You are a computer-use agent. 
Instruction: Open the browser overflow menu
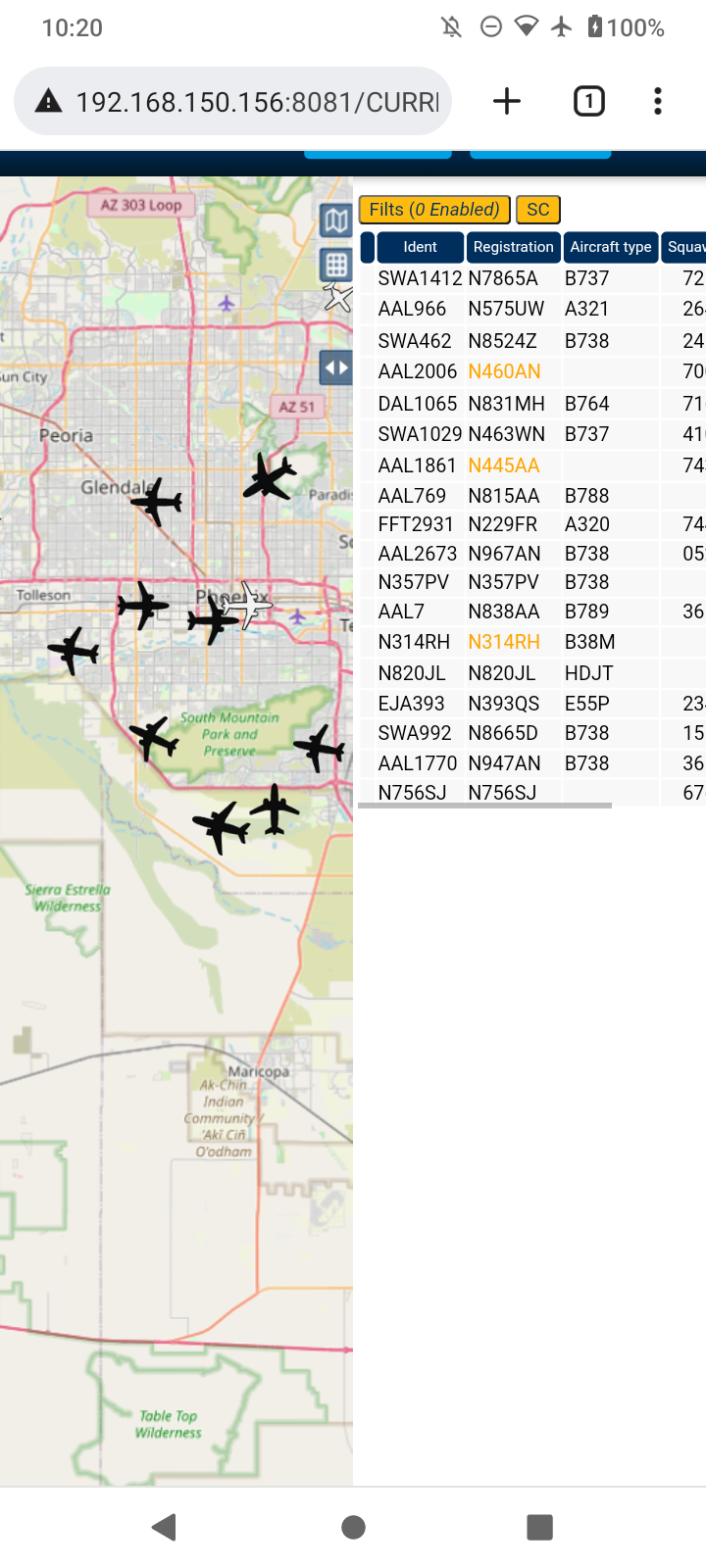coord(658,101)
